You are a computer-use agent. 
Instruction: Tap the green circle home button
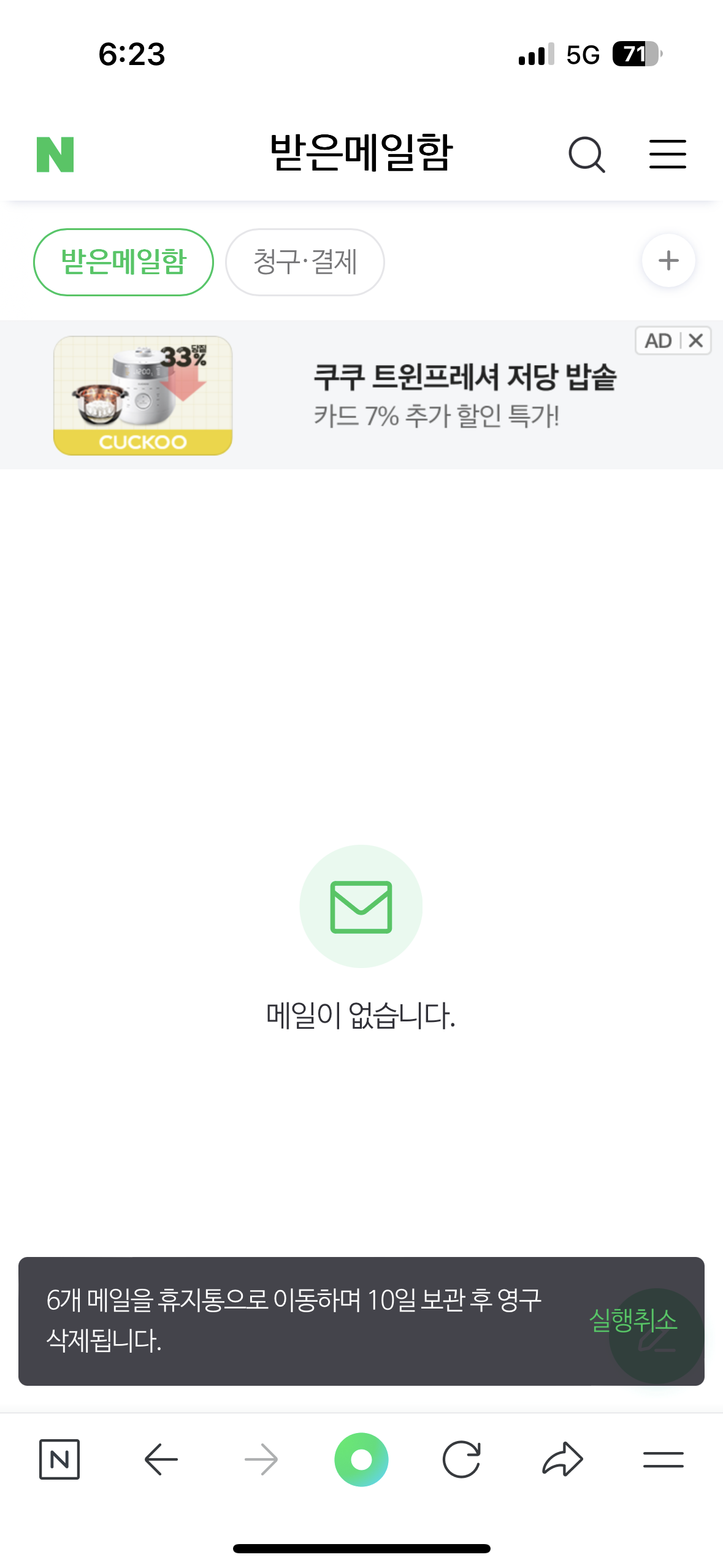coord(361,1459)
